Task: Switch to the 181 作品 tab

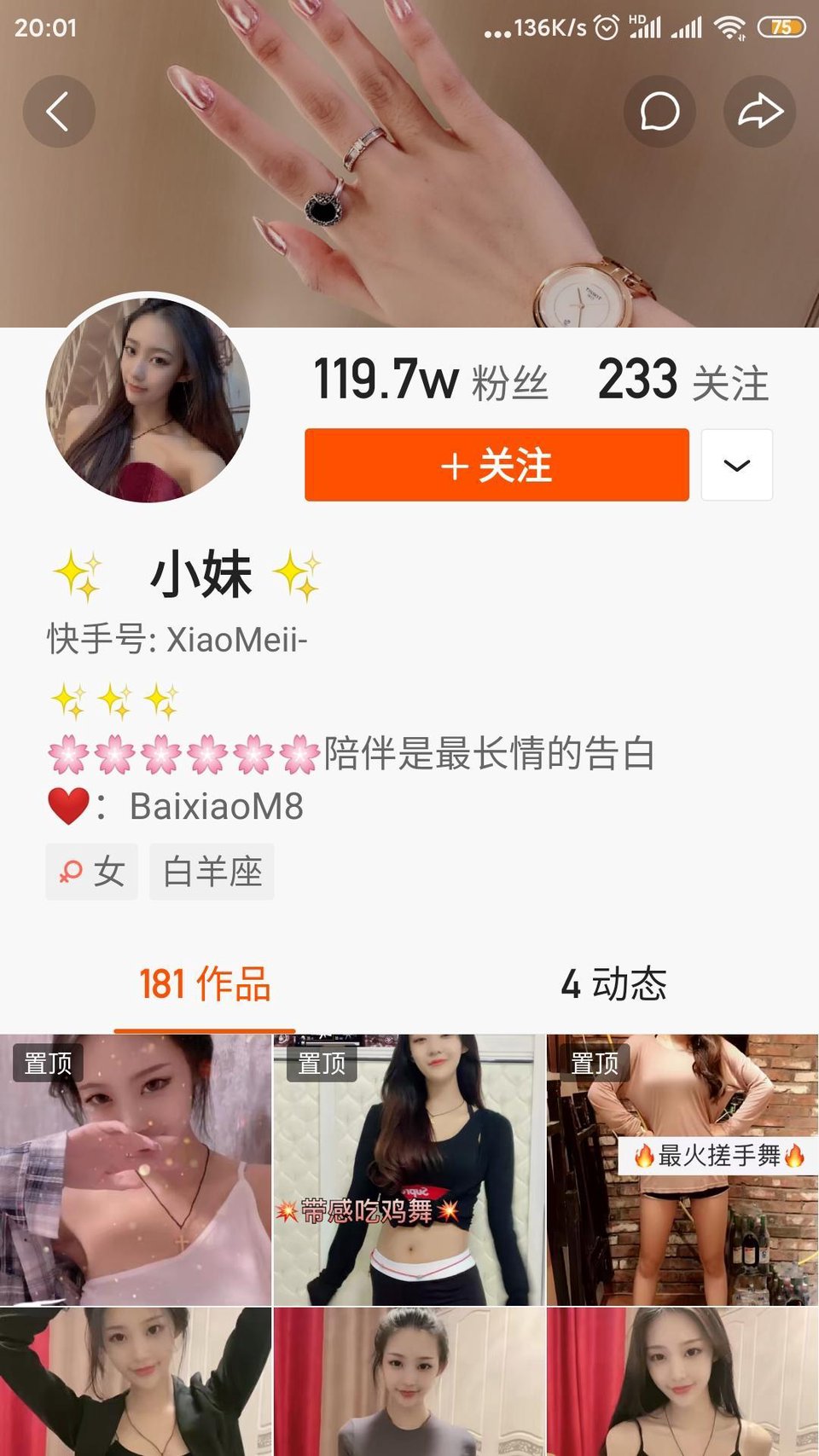Action: (x=205, y=984)
